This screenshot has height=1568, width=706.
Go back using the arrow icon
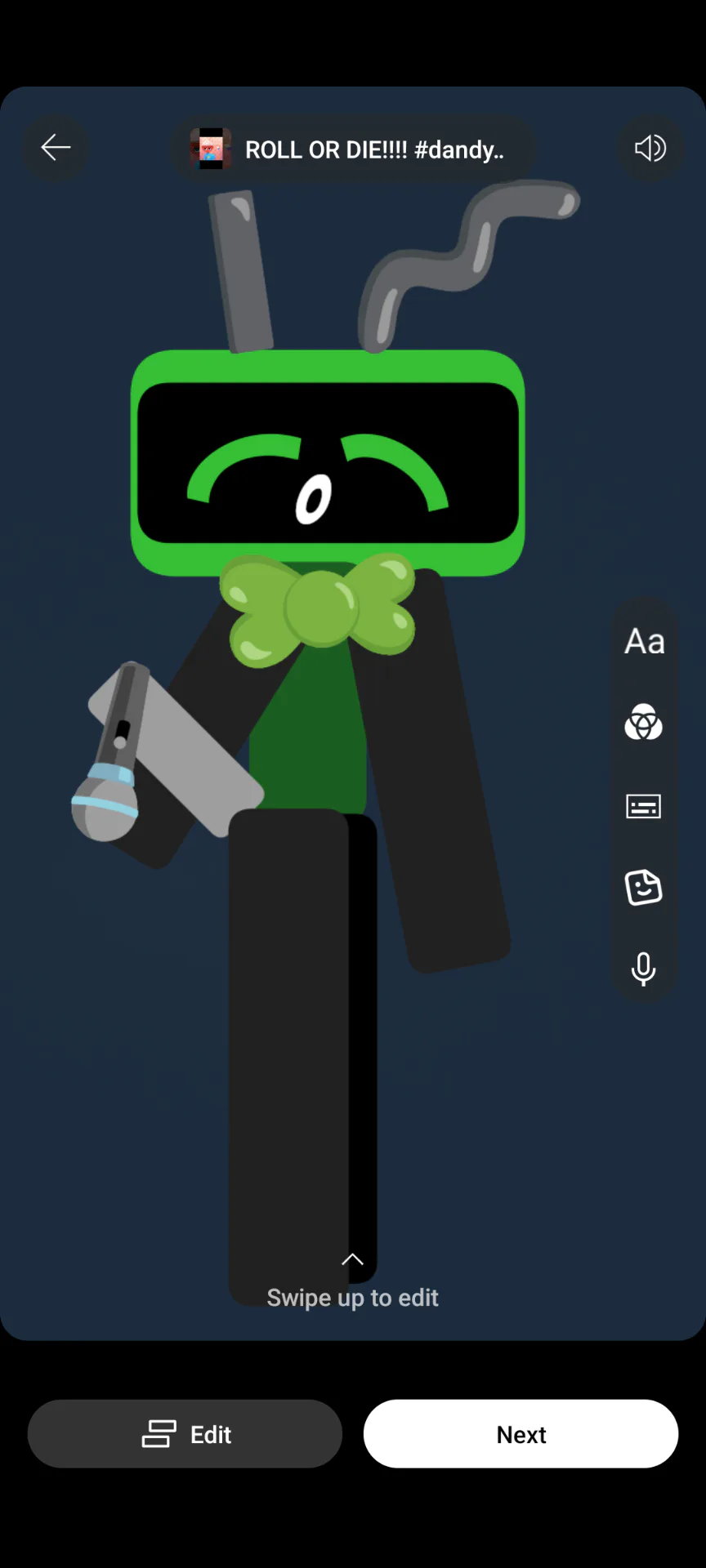tap(56, 148)
